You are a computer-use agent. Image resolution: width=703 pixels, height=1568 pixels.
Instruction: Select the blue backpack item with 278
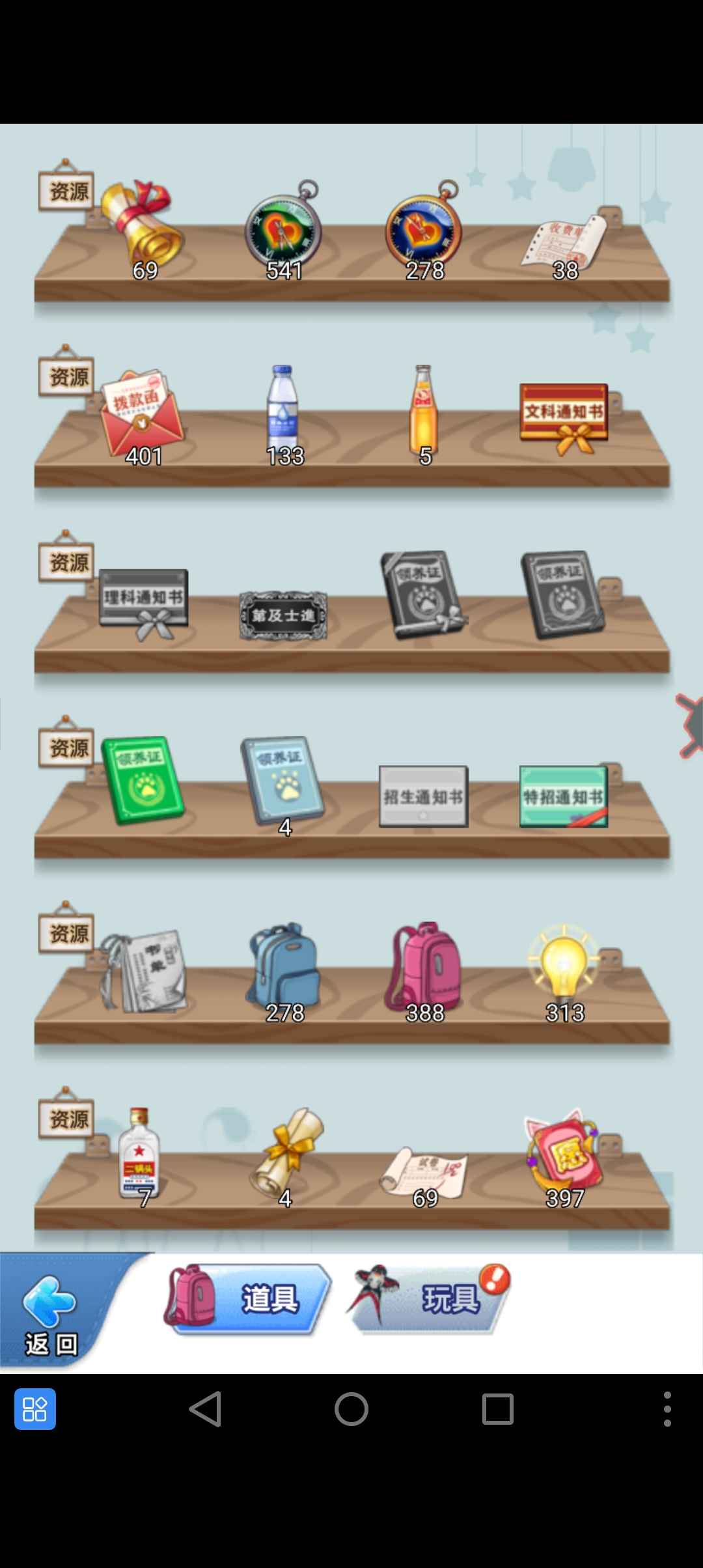click(x=284, y=967)
